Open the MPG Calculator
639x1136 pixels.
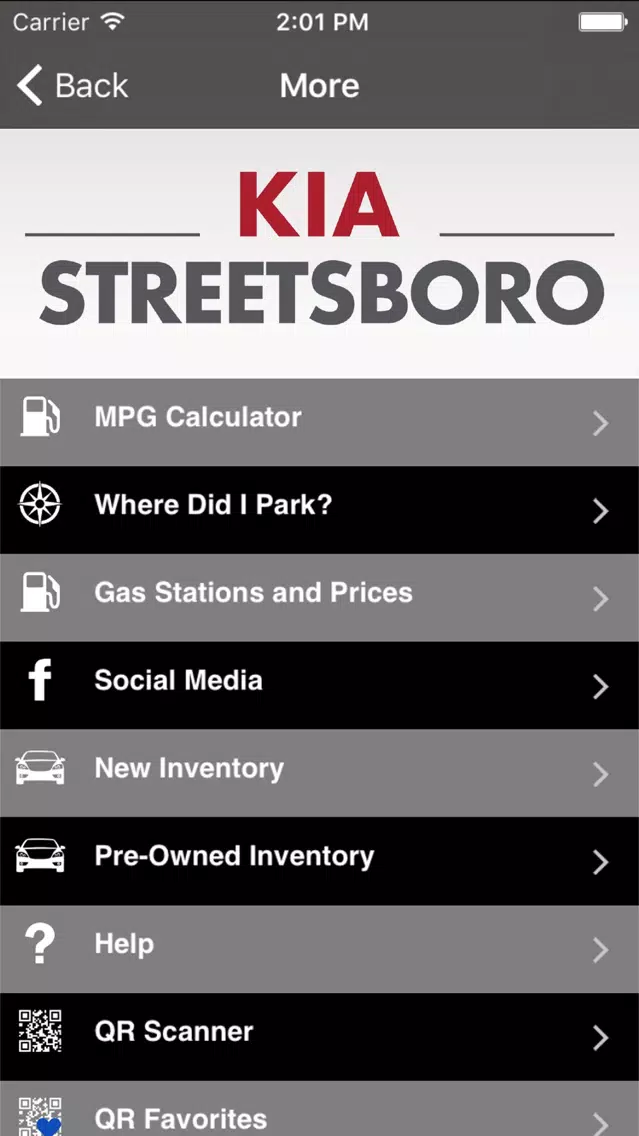[x=320, y=422]
